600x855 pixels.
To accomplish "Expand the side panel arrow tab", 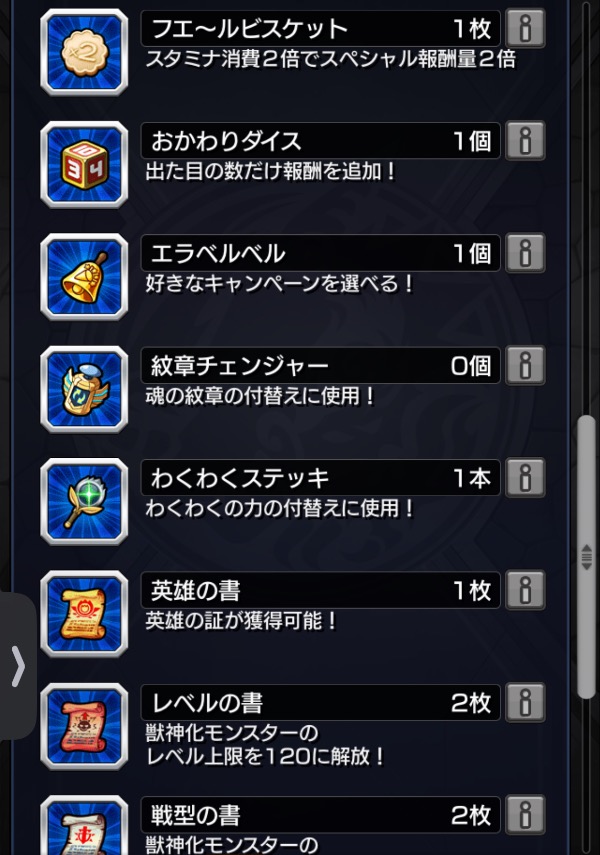I will pos(17,665).
